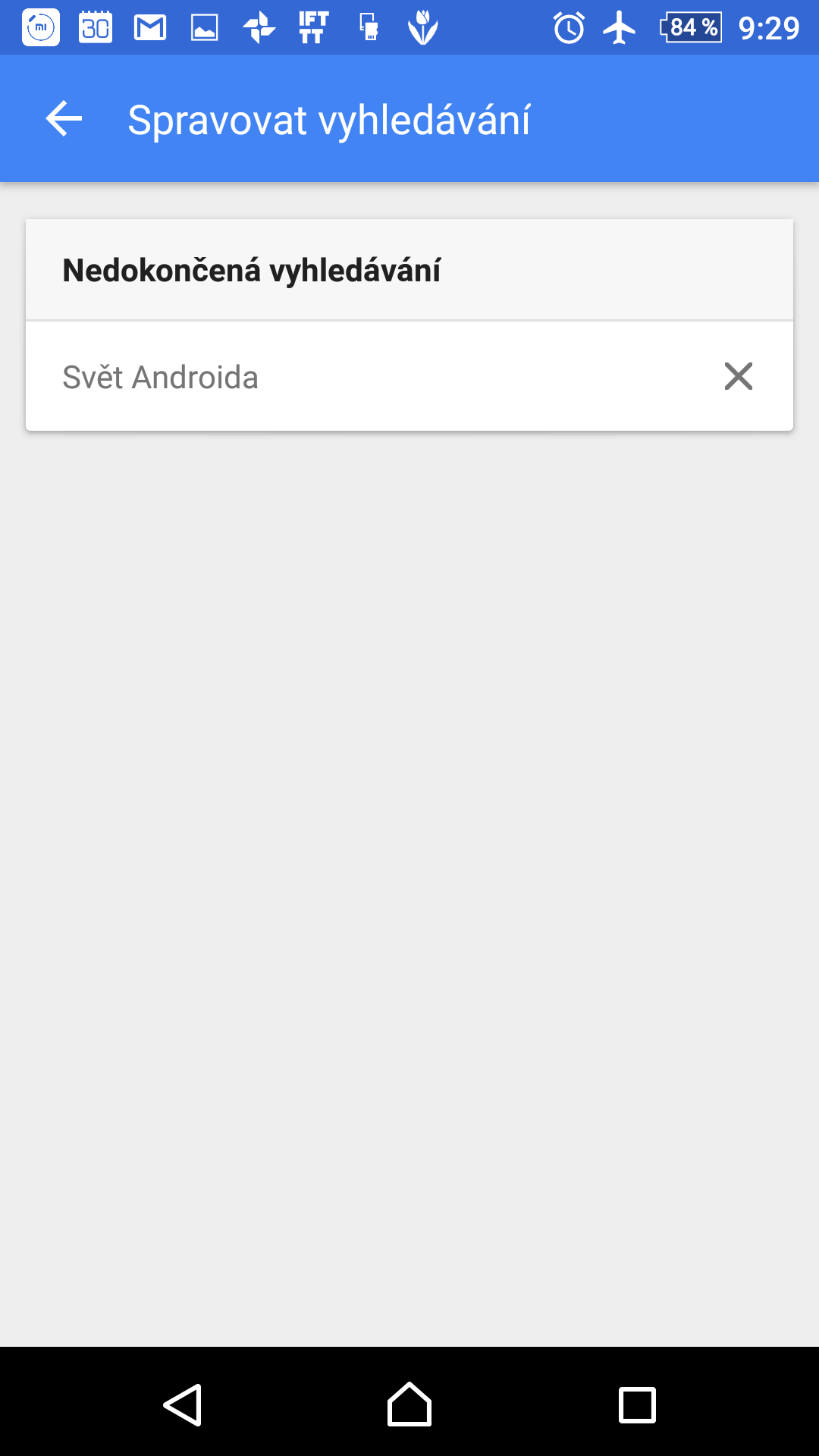The image size is (819, 1456).
Task: Go back using the app bar arrow
Action: pos(64,119)
